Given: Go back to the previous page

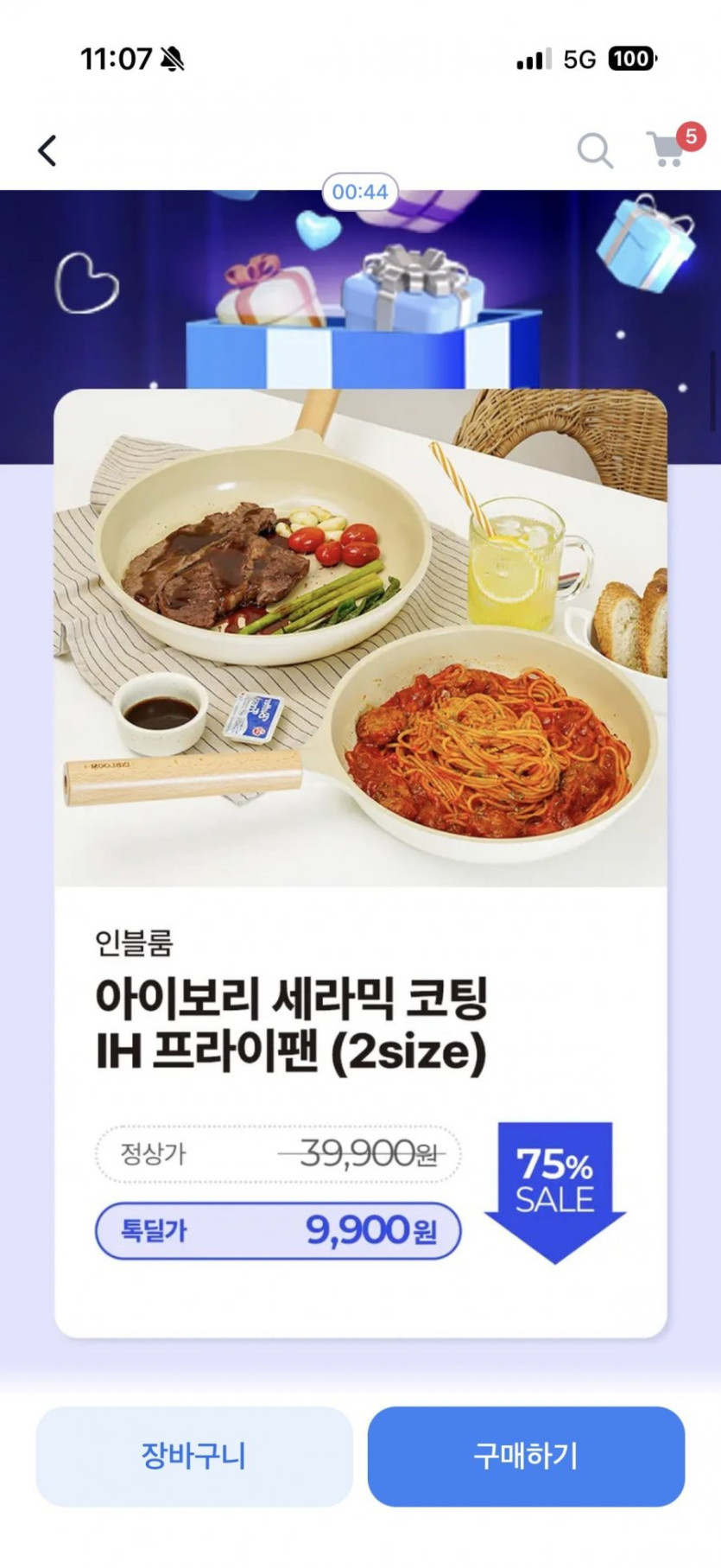Looking at the screenshot, I should tap(47, 150).
